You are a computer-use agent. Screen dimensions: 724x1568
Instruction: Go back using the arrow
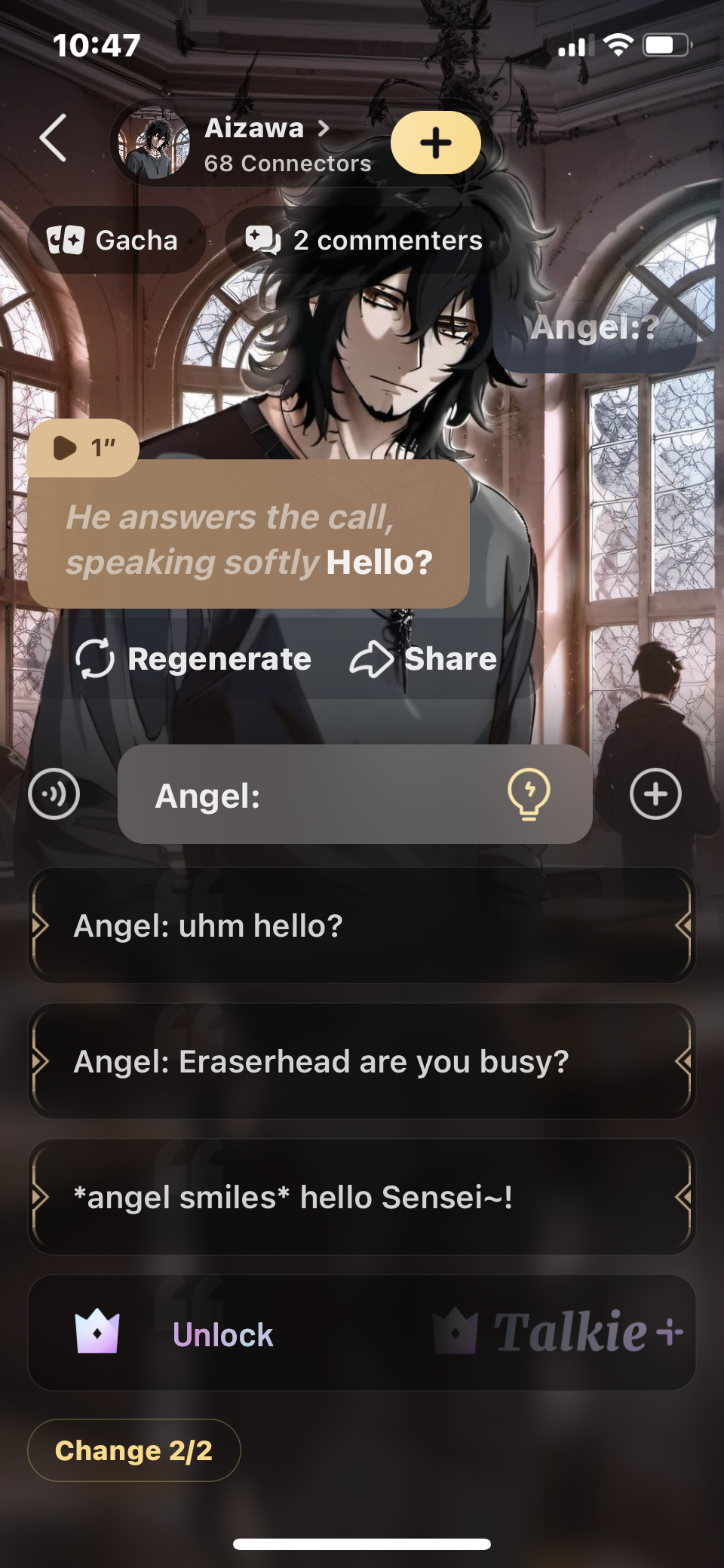click(x=54, y=139)
